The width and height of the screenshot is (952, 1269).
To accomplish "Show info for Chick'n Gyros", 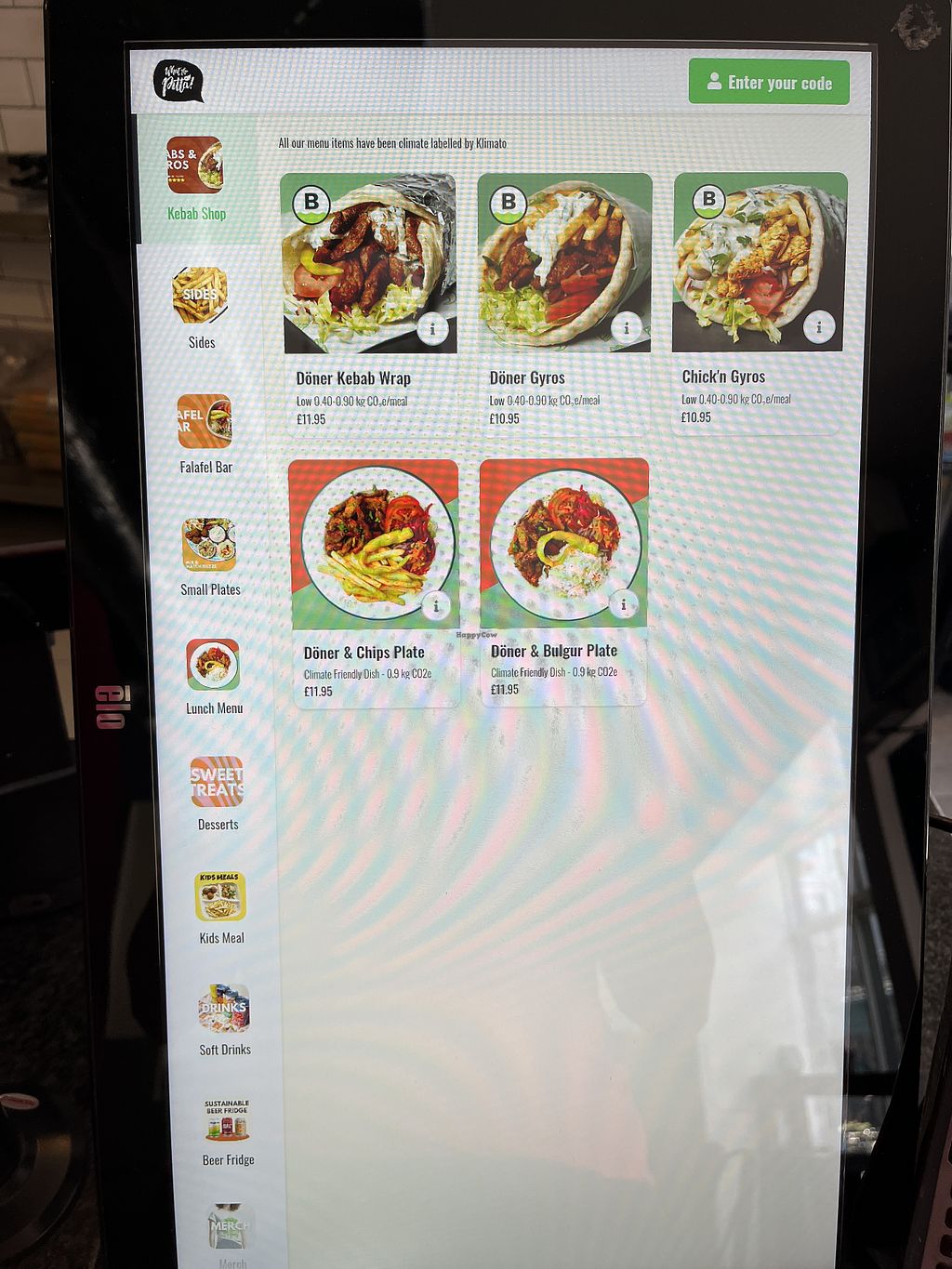I will coord(818,327).
